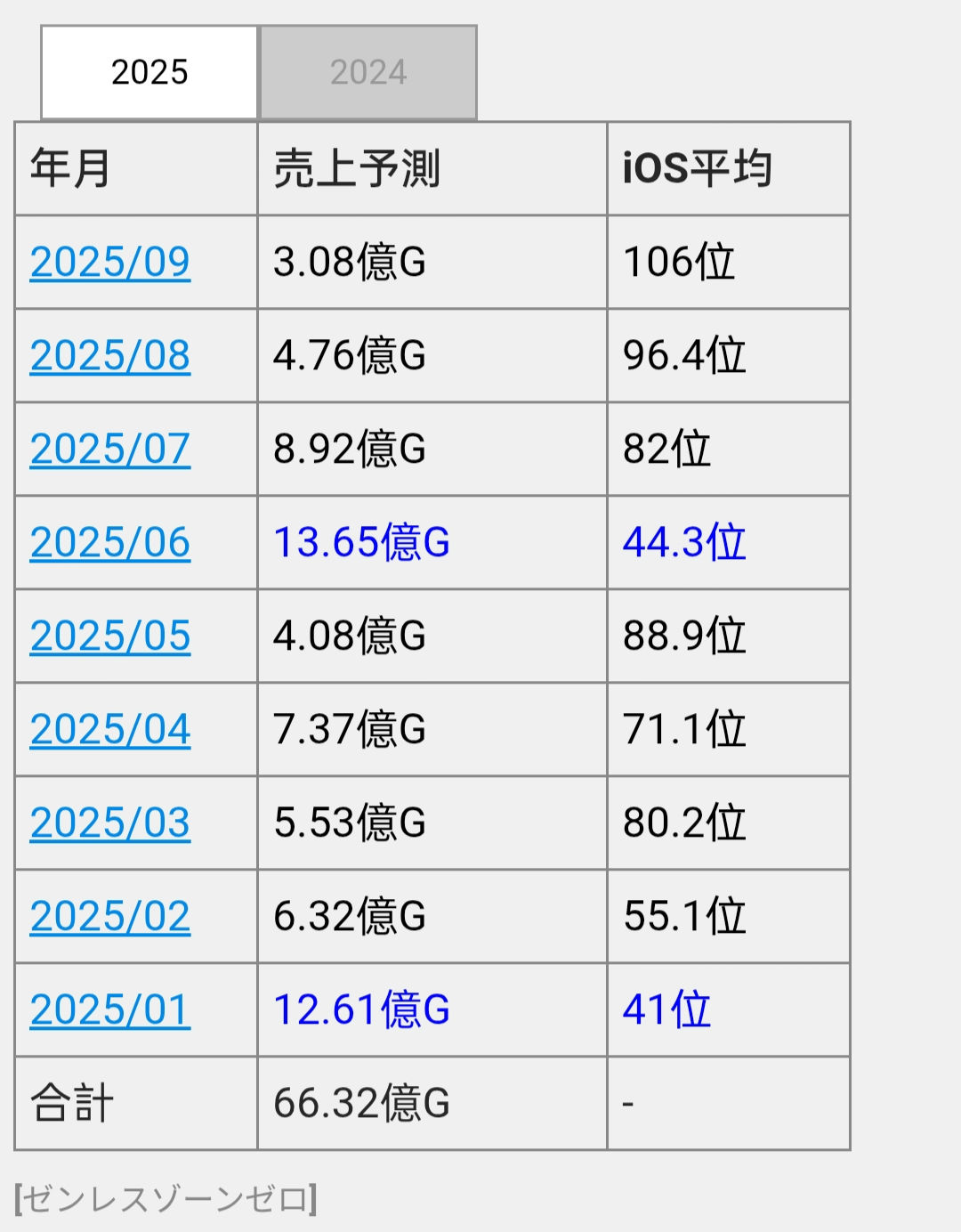Open the 2025/09 monthly link
961x1232 pixels.
click(x=109, y=262)
